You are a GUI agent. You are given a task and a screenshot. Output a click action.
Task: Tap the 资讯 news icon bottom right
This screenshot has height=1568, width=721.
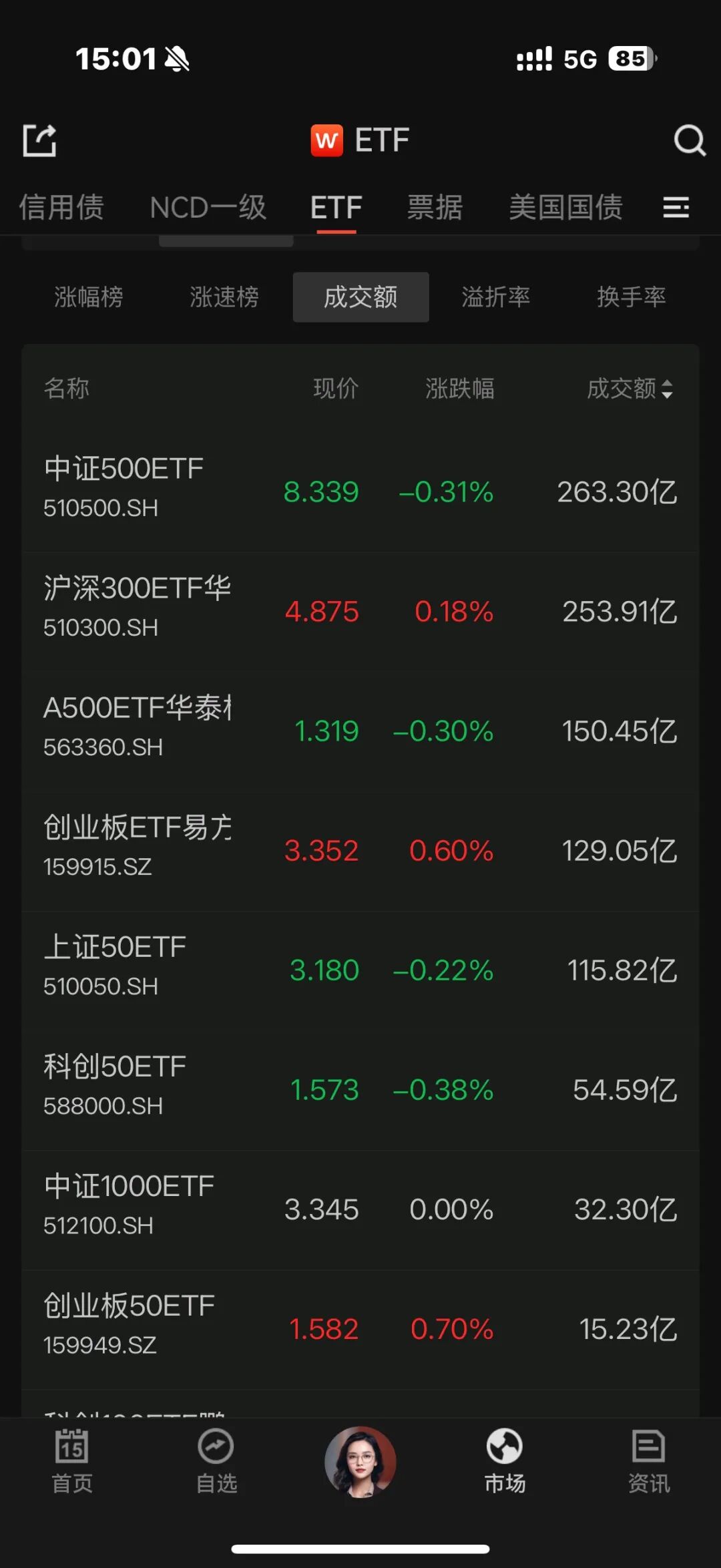[x=649, y=1462]
